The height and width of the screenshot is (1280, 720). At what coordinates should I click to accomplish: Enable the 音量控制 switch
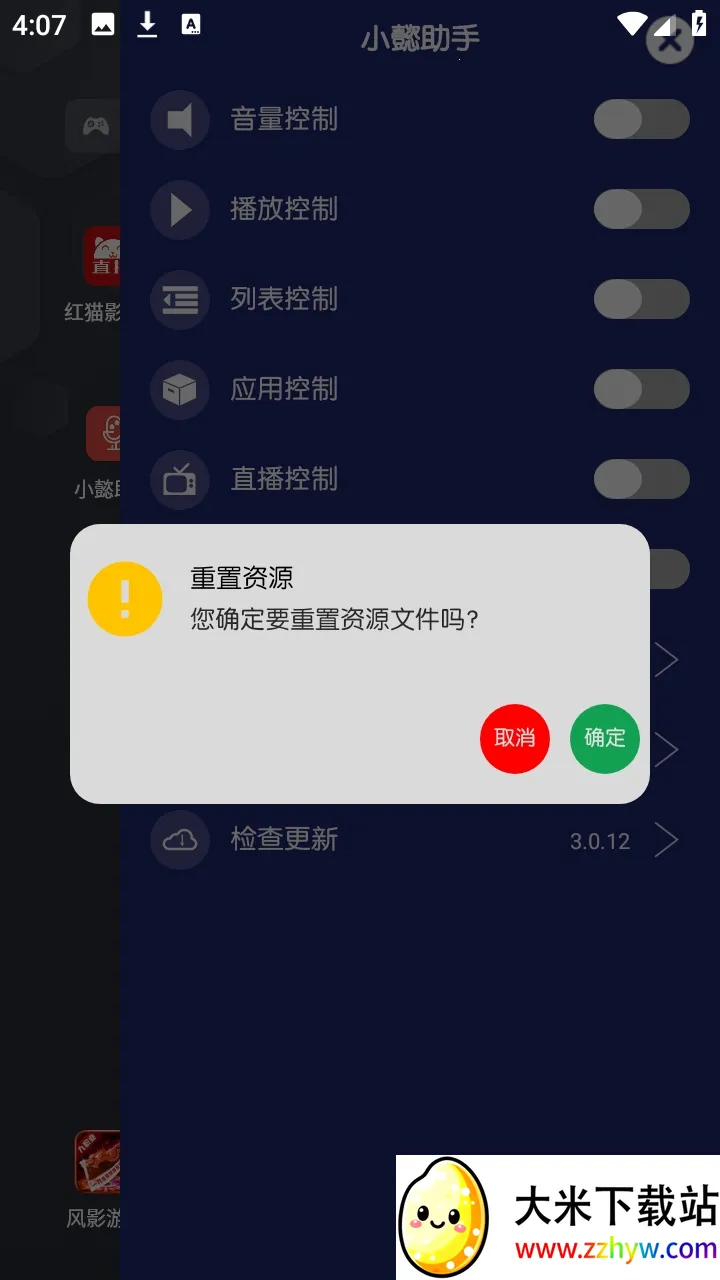[x=641, y=119]
